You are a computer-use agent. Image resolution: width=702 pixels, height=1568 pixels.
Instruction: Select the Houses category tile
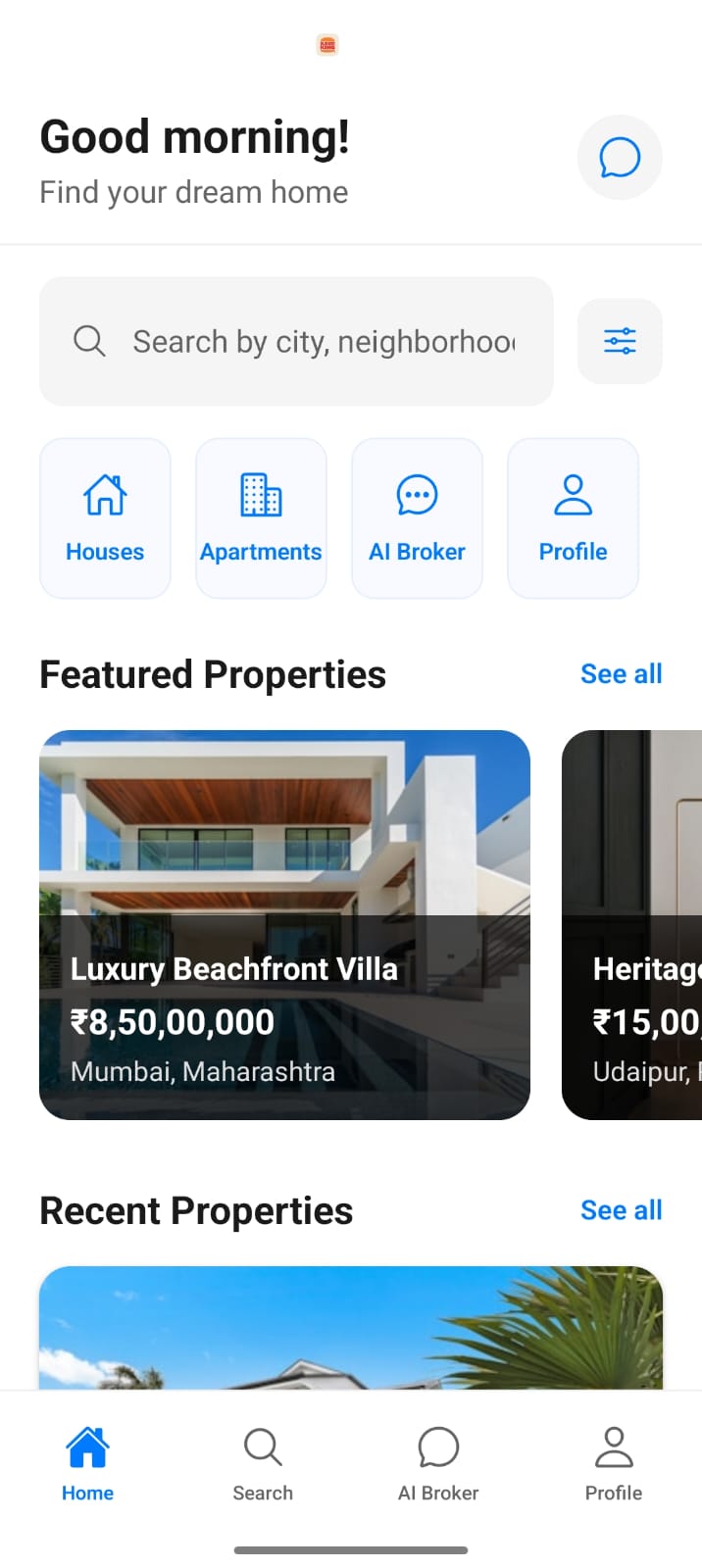tap(105, 517)
